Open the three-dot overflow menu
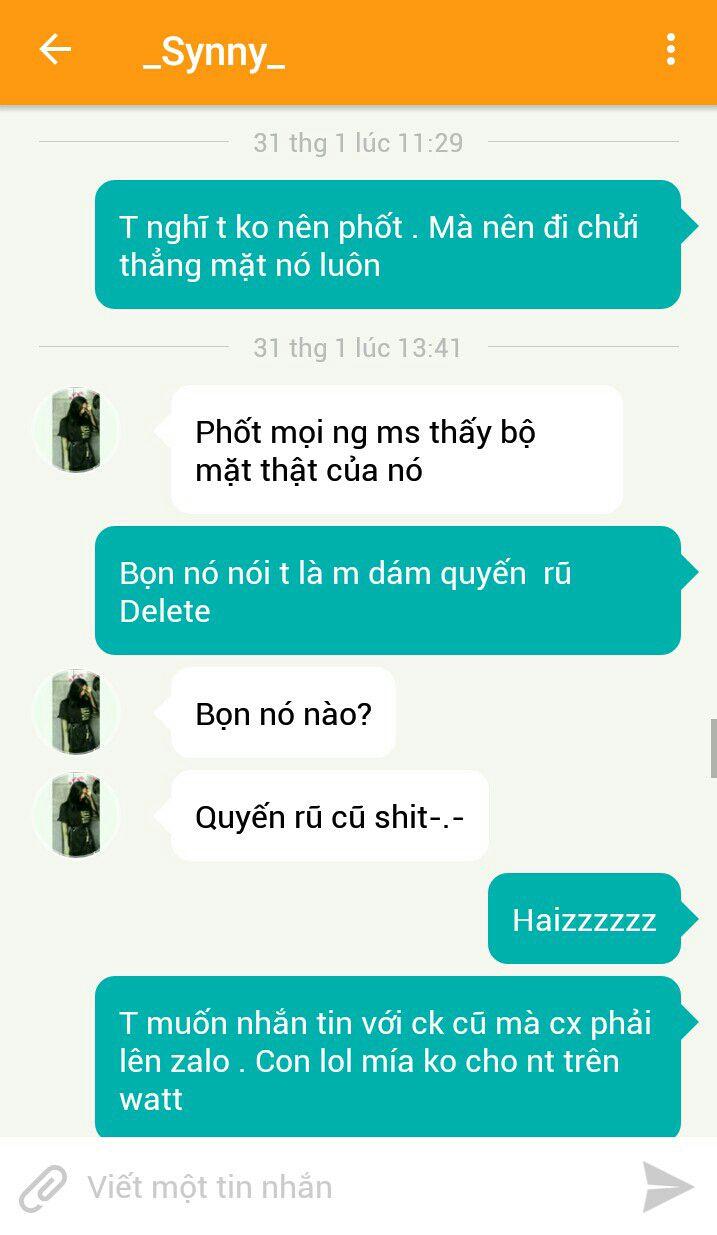Screen dimensions: 717x1235 pyautogui.click(x=670, y=49)
